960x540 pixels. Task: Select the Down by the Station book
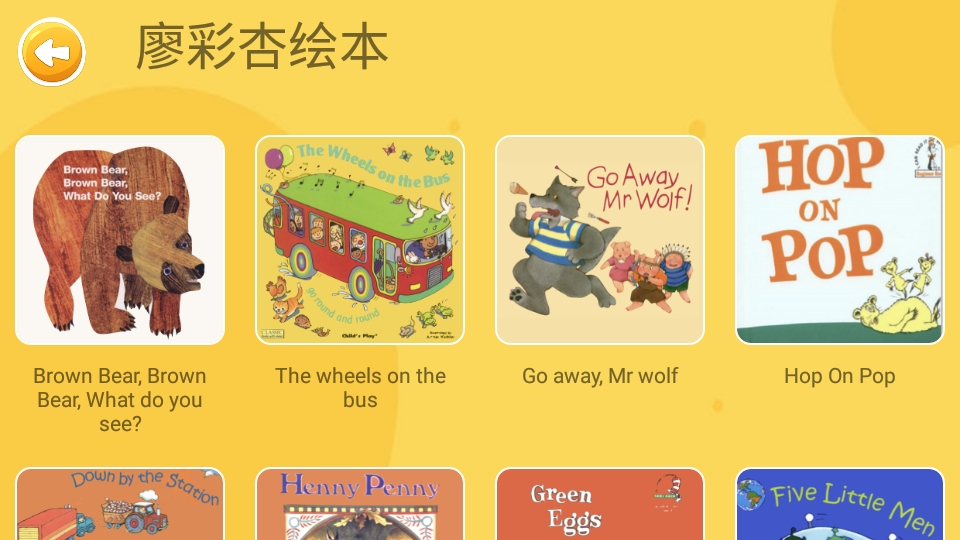(x=120, y=505)
